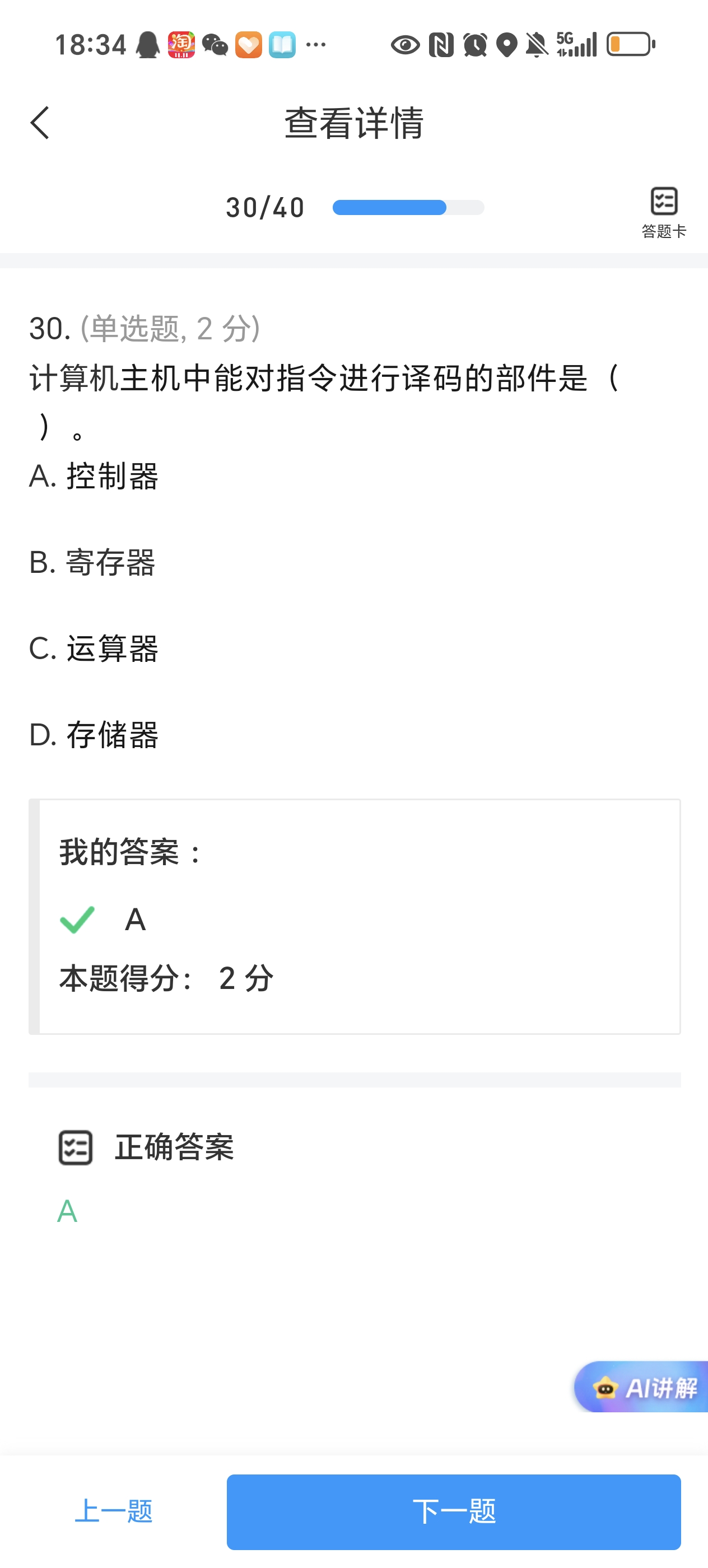This screenshot has height=1568, width=708.
Task: Open the NFC indicator dropdown area
Action: pos(441,44)
